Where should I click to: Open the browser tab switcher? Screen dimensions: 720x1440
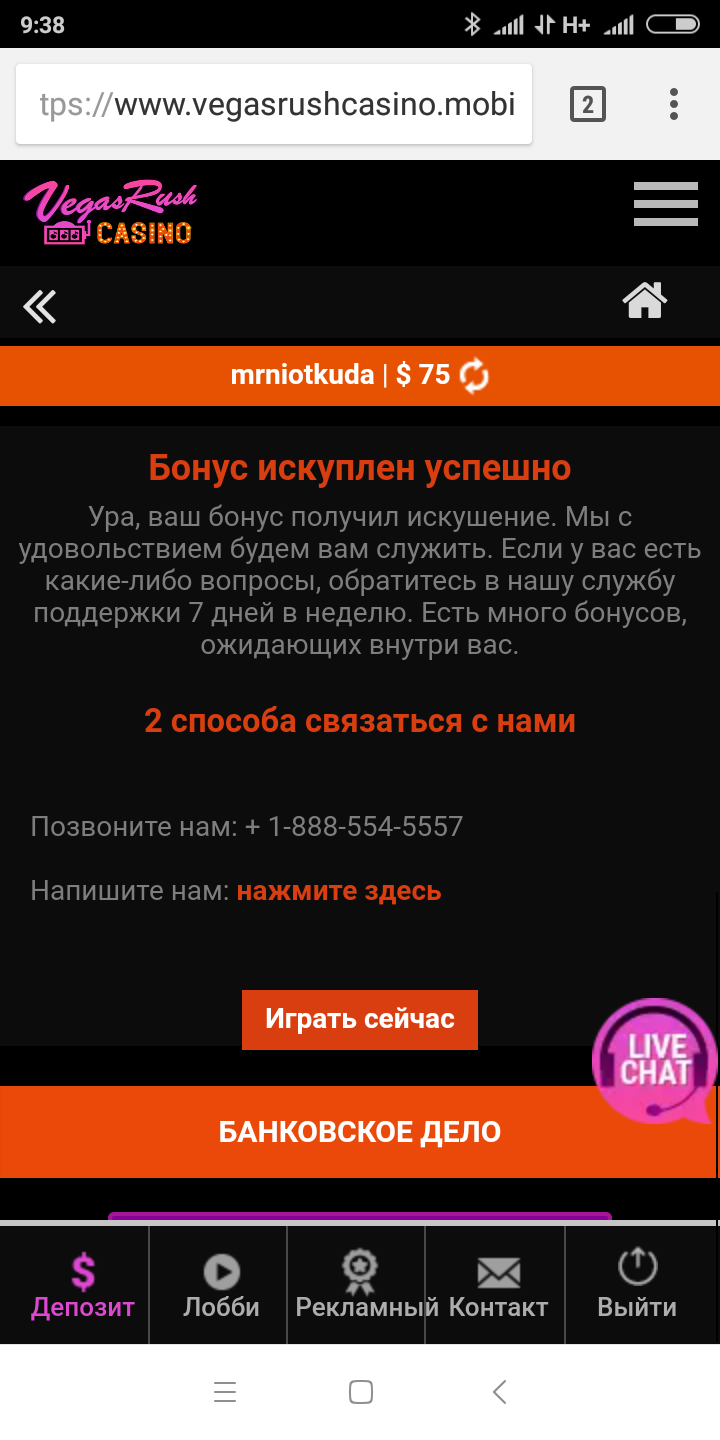(x=588, y=104)
